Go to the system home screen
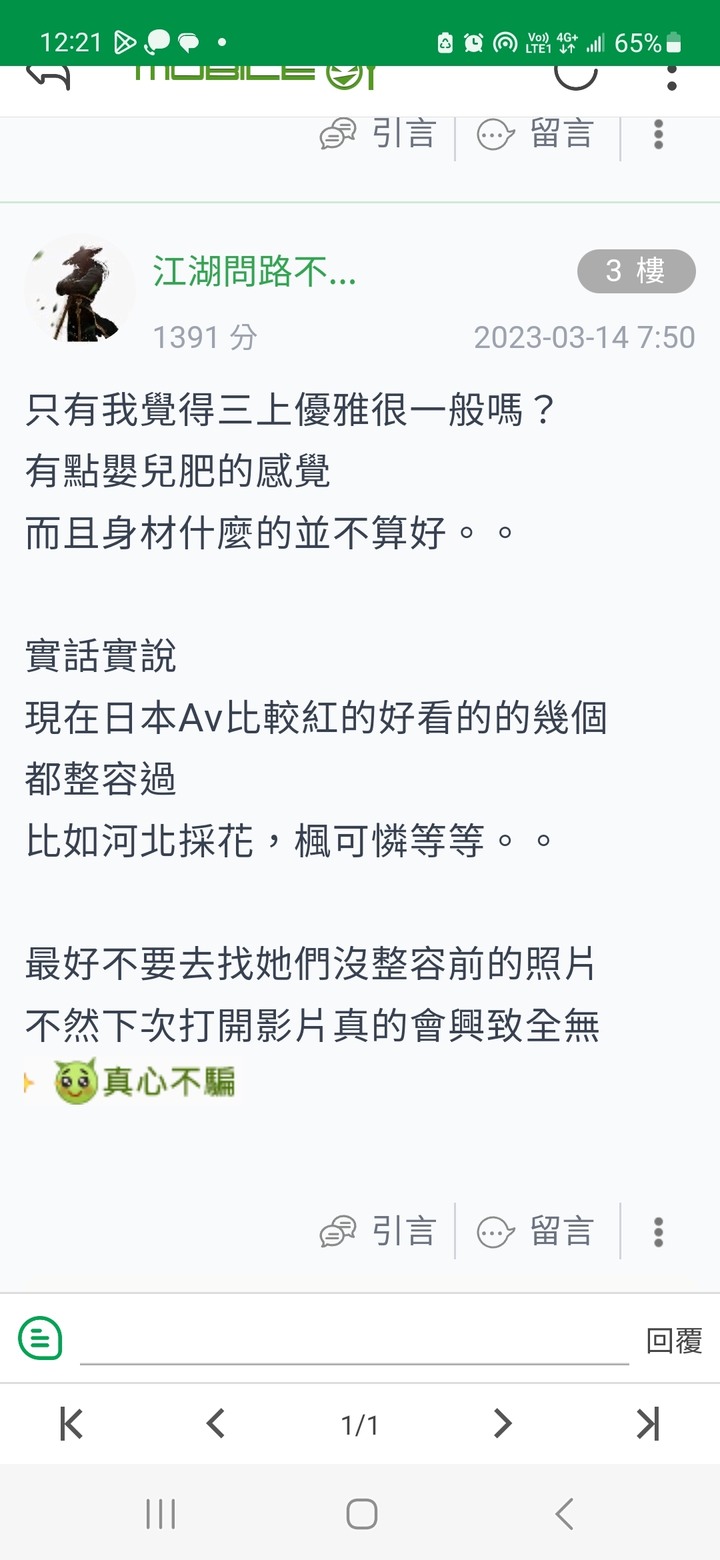Screen dimensions: 720x1560 (x=361, y=1514)
